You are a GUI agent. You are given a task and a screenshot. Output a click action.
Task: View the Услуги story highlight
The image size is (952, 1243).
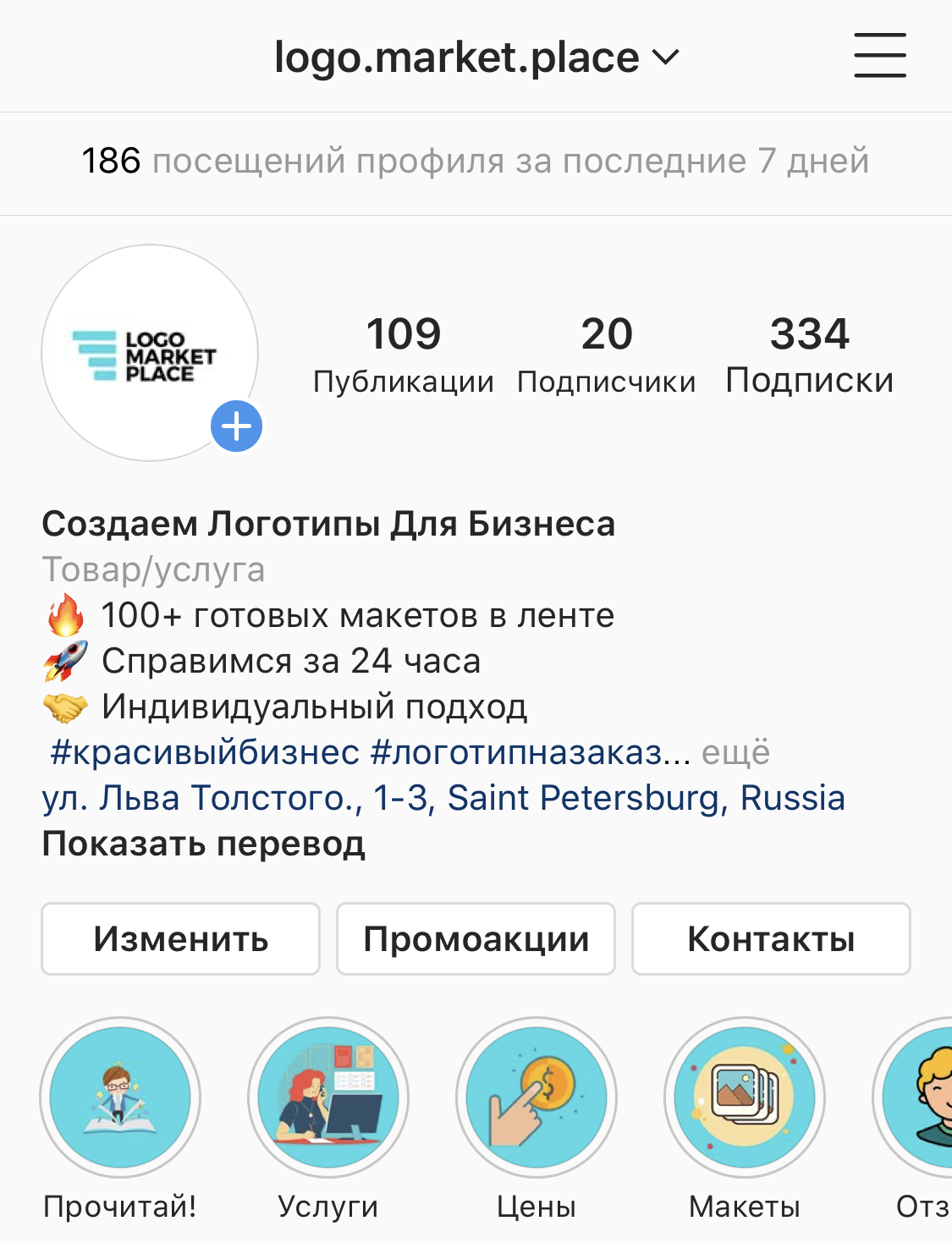pyautogui.click(x=328, y=1097)
